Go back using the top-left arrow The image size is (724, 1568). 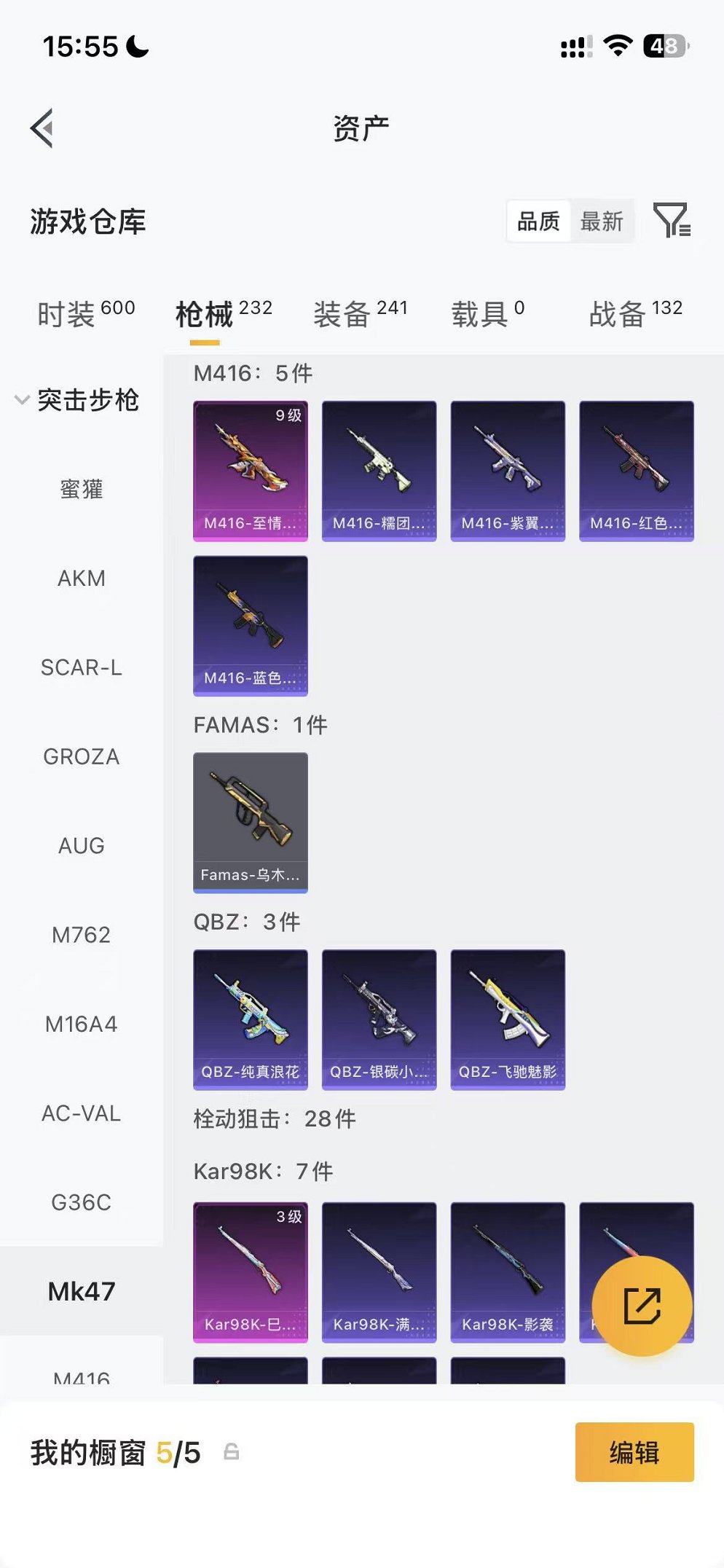click(x=42, y=128)
